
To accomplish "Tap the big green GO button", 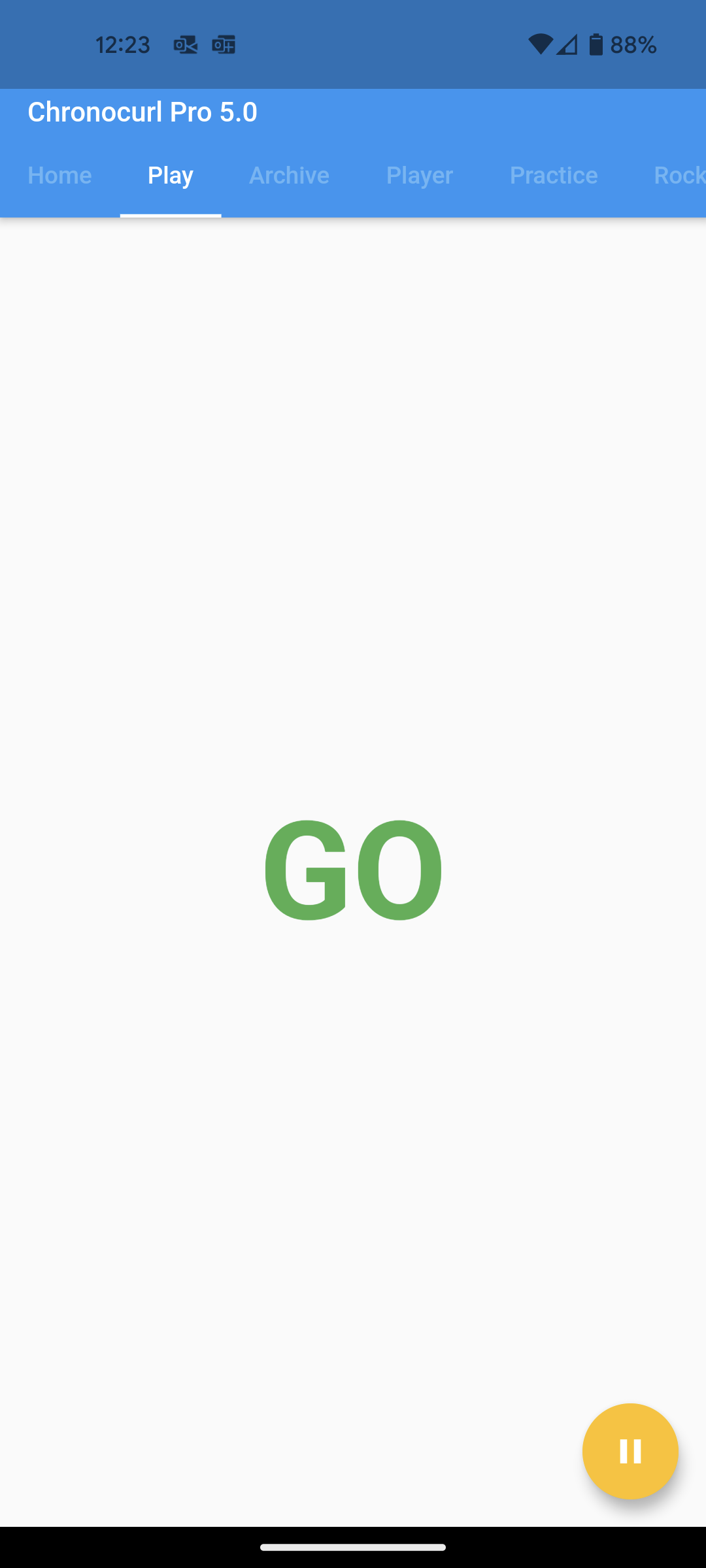I will click(353, 869).
